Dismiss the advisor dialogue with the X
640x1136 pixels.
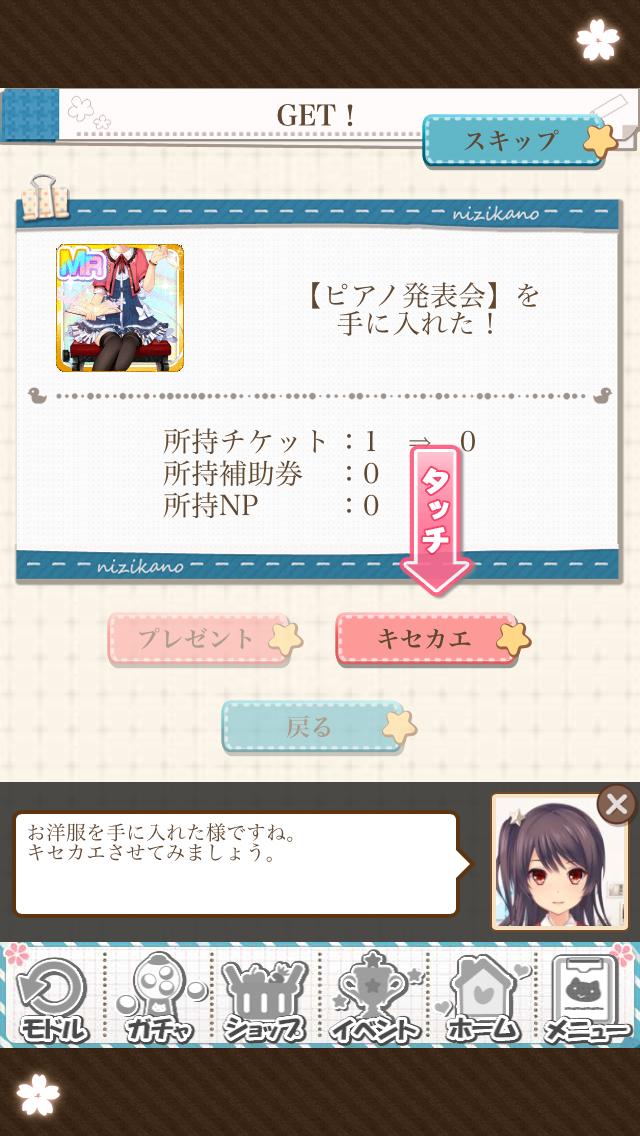[617, 803]
